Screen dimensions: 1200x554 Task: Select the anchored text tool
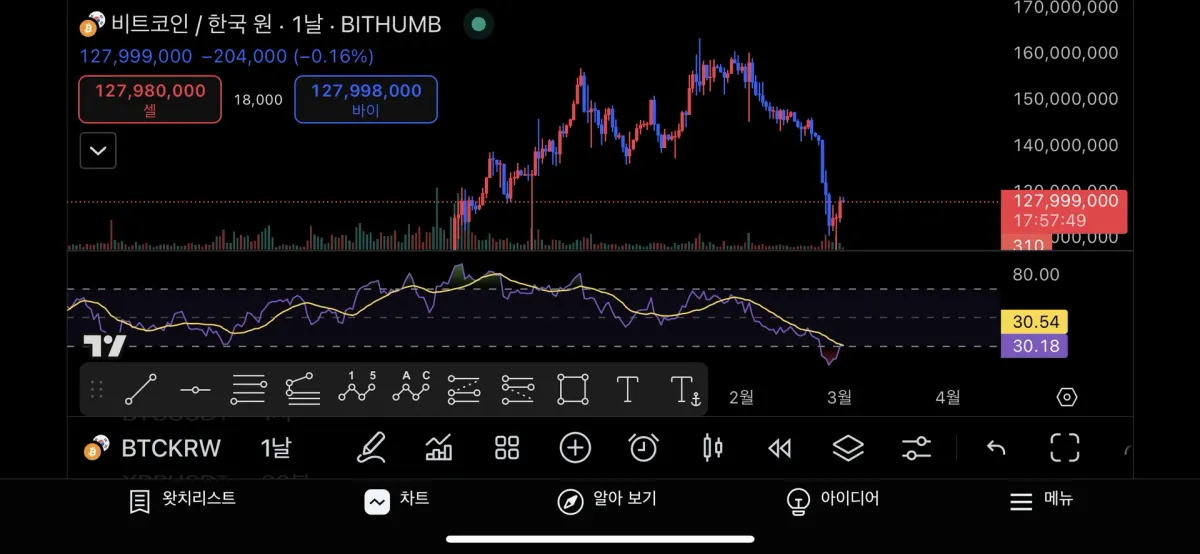point(685,389)
